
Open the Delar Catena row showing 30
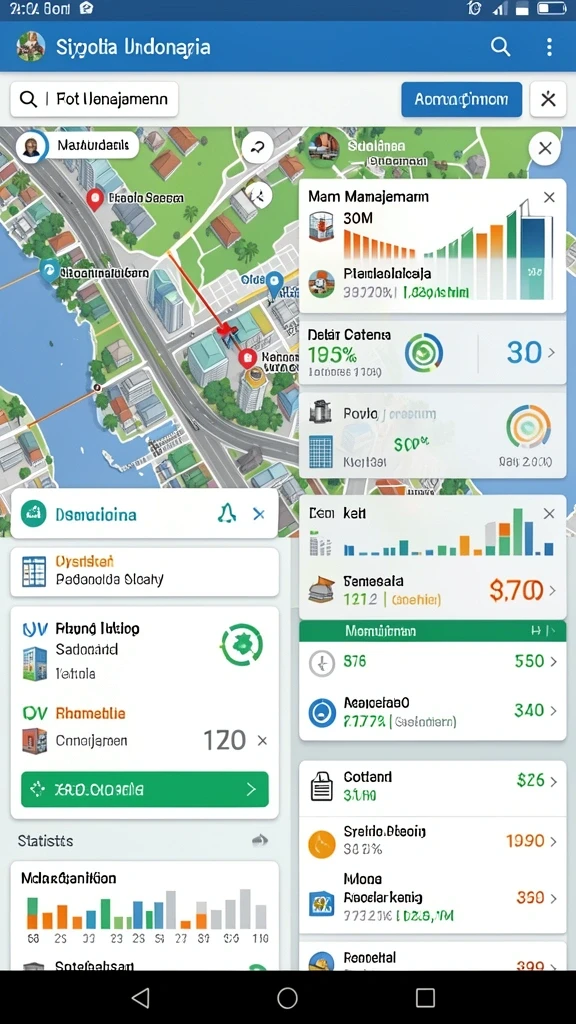432,353
